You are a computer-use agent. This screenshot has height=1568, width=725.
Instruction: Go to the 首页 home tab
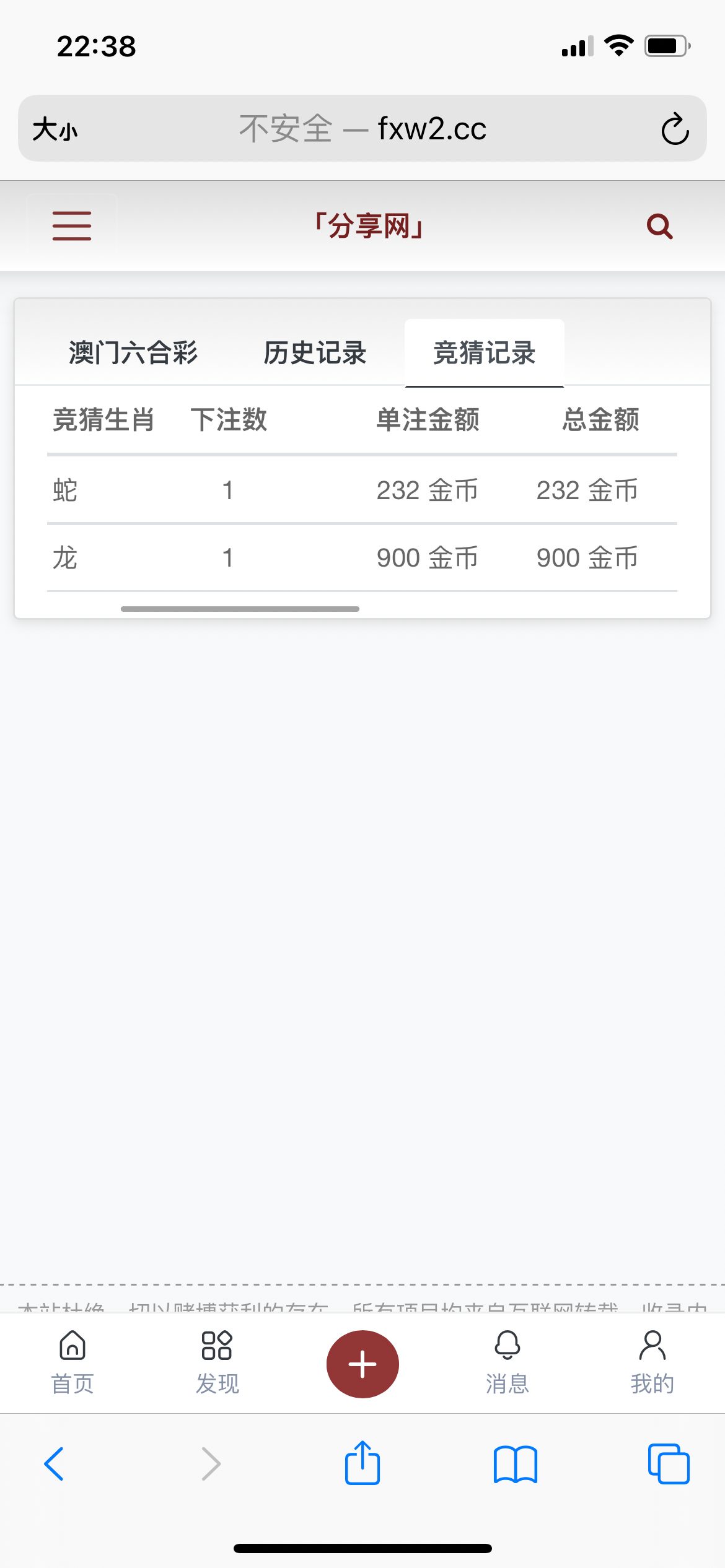[72, 1362]
